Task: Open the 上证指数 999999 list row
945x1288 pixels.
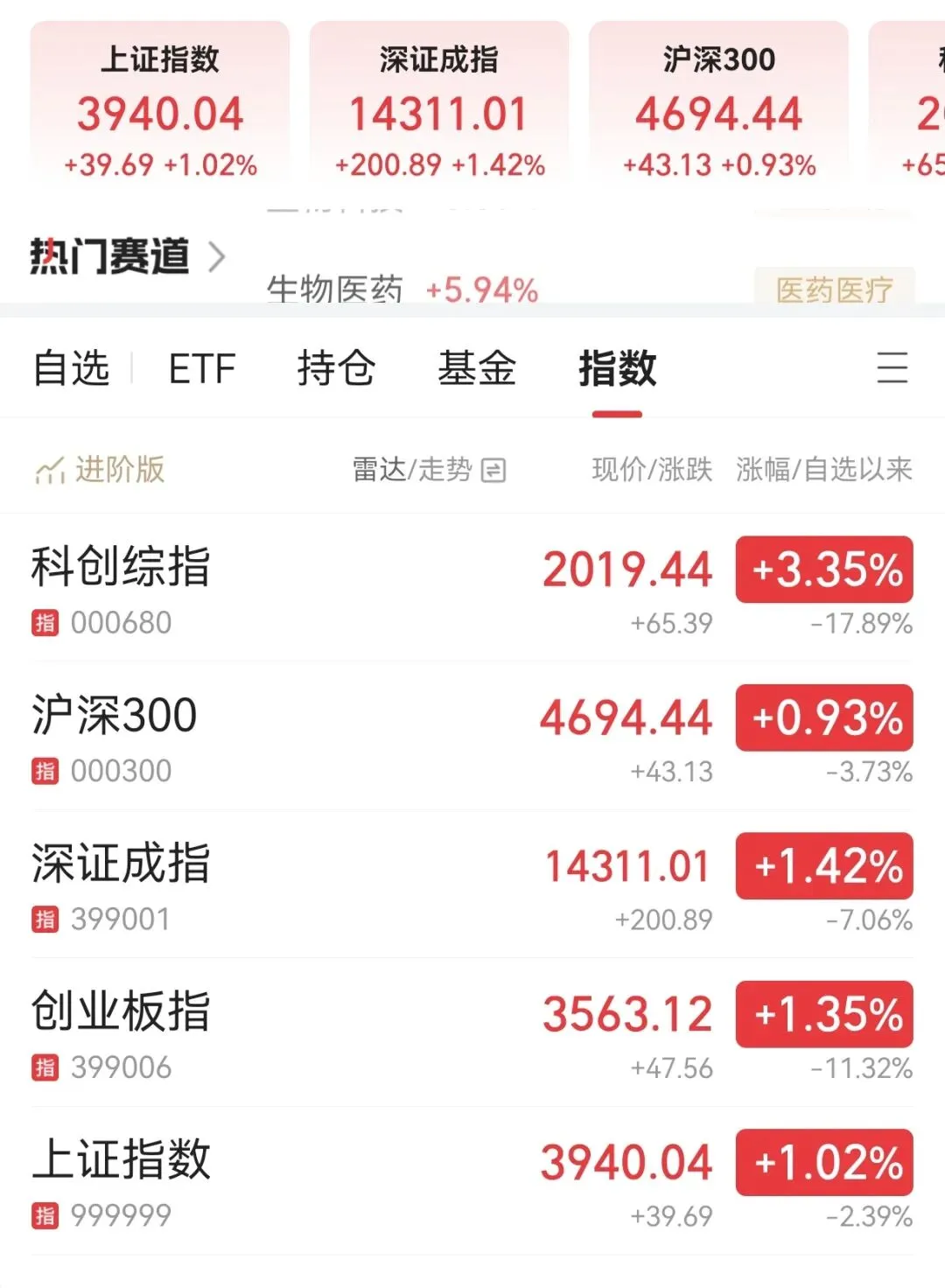Action: click(472, 1180)
